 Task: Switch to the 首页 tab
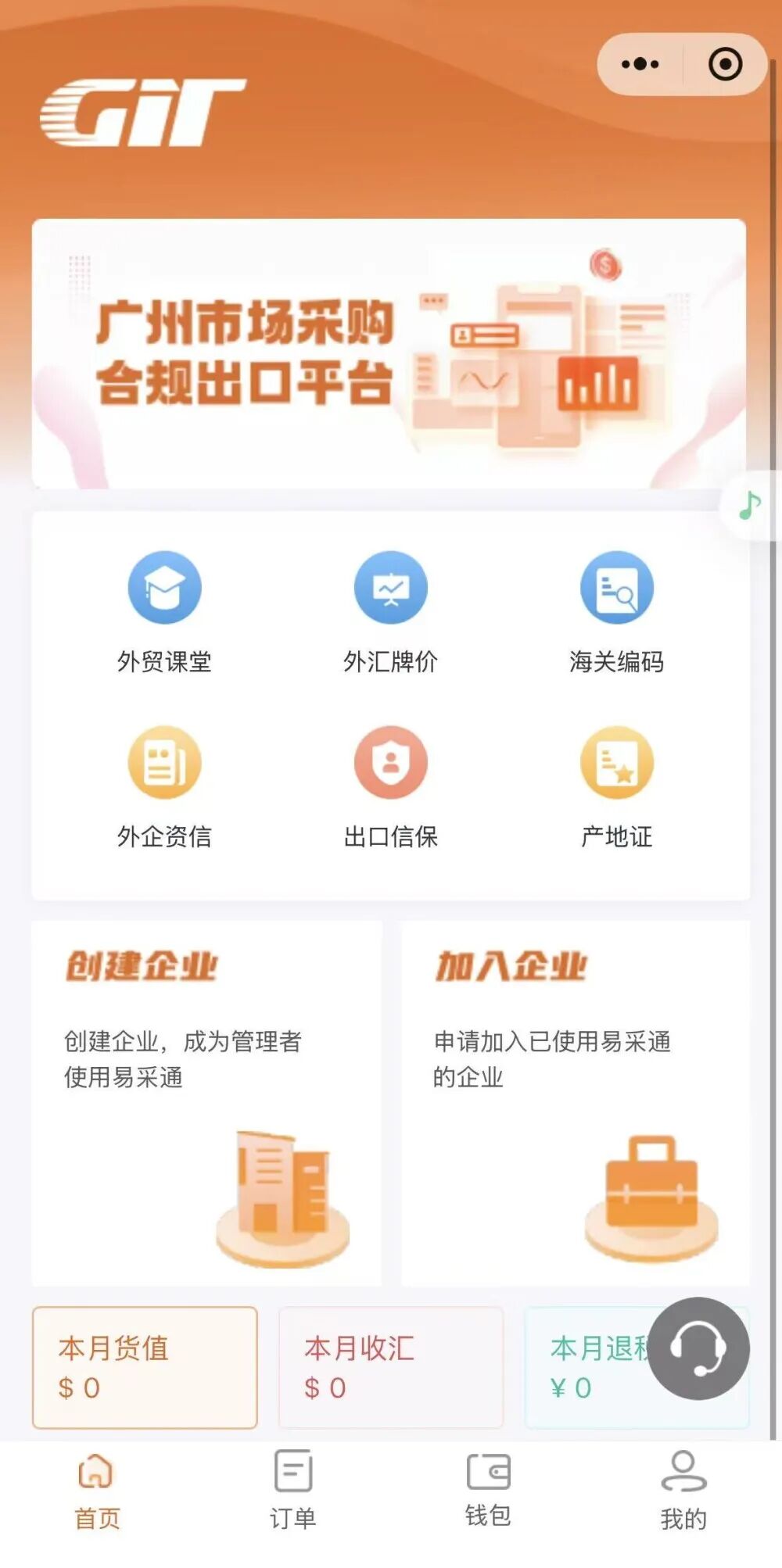point(97,1491)
